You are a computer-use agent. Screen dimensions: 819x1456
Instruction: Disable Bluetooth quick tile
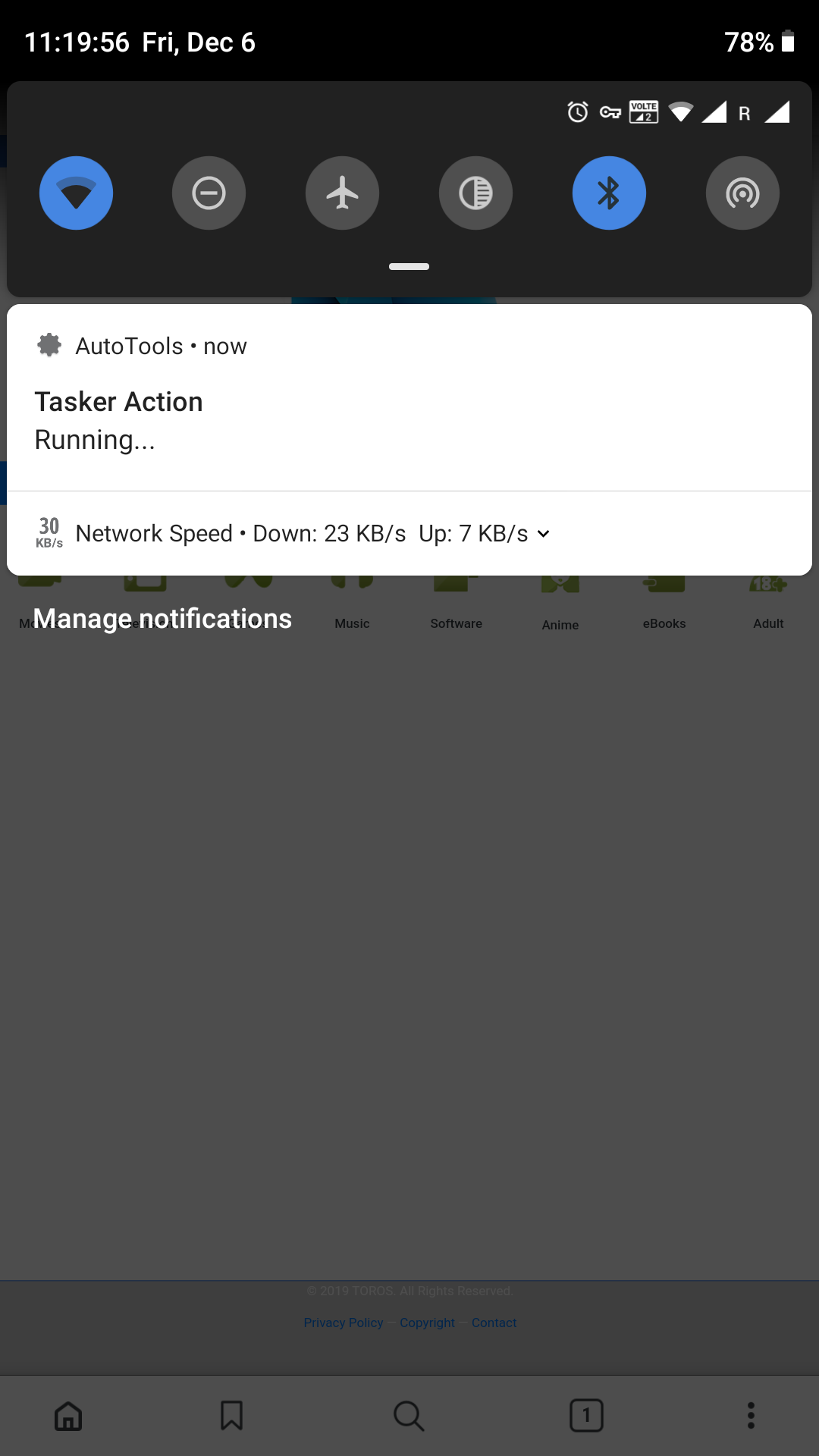pyautogui.click(x=609, y=193)
